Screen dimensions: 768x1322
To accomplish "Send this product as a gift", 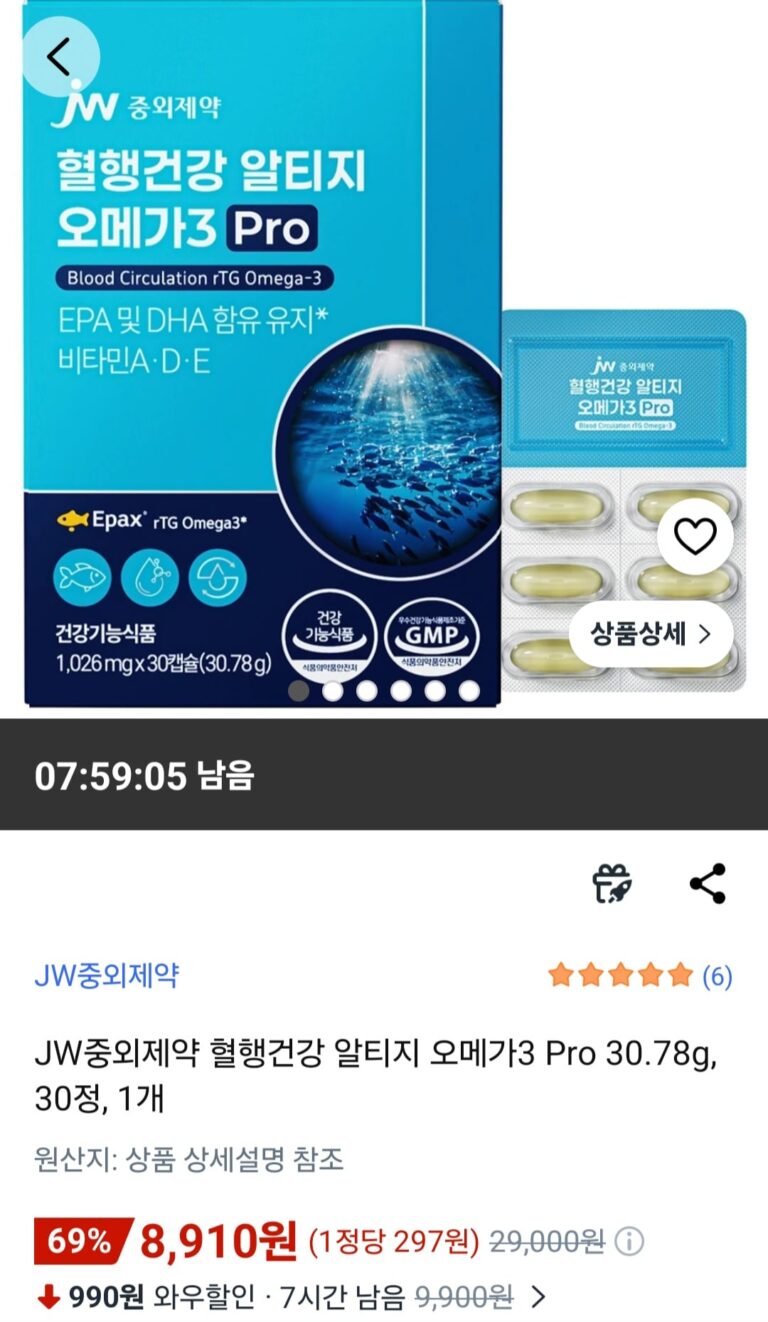I will 612,884.
